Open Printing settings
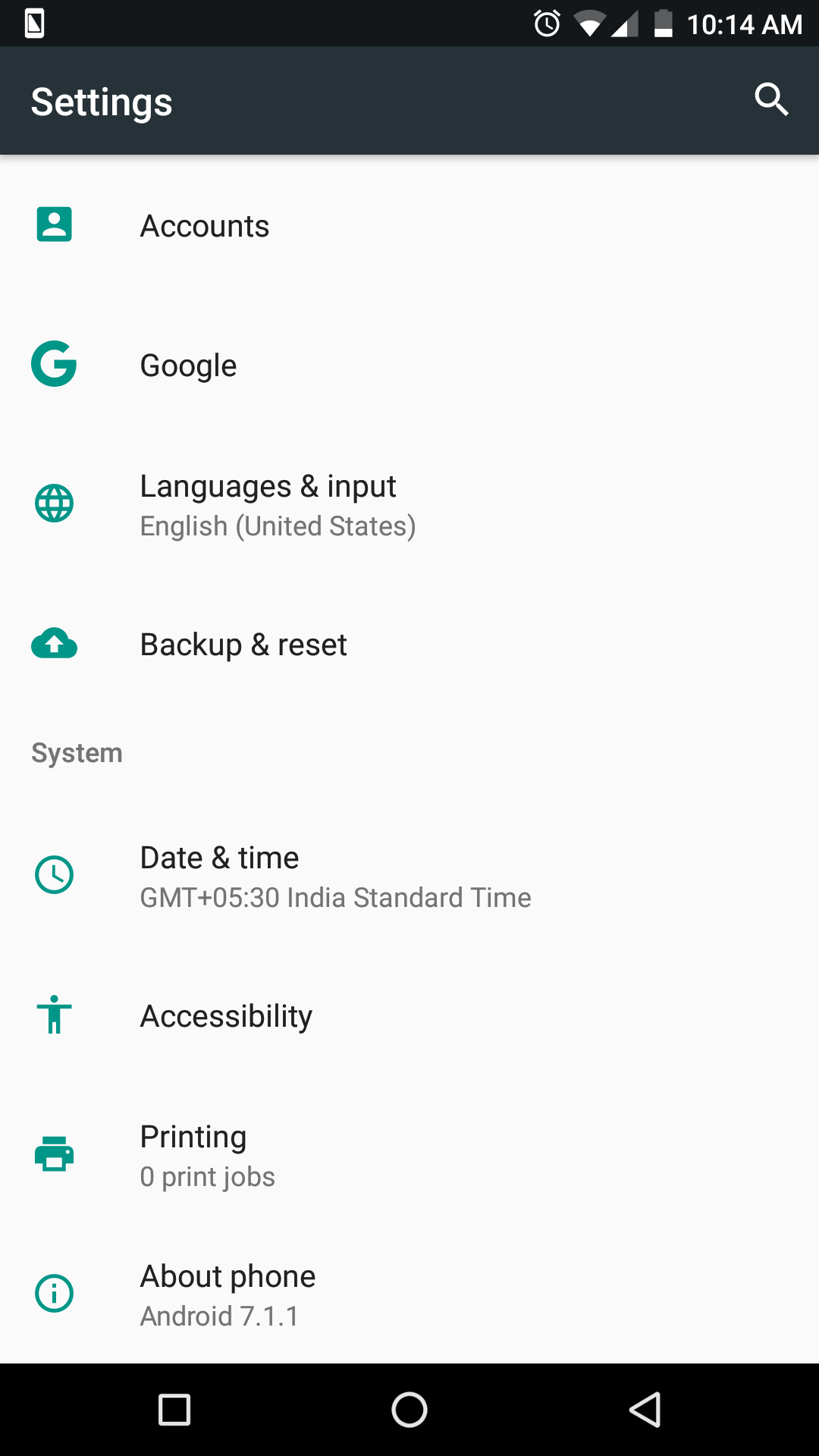 pyautogui.click(x=409, y=1155)
